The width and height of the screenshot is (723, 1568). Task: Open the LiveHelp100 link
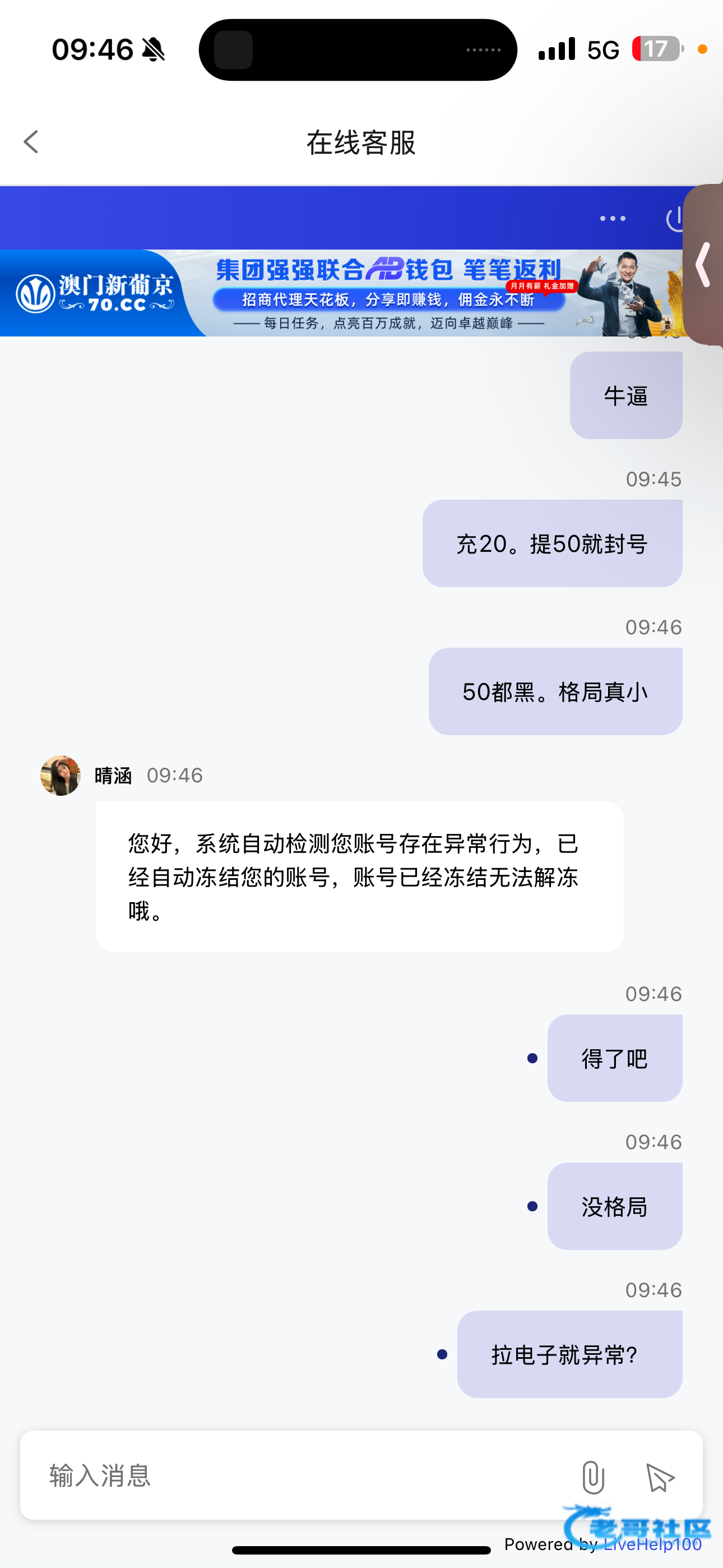click(x=652, y=1544)
